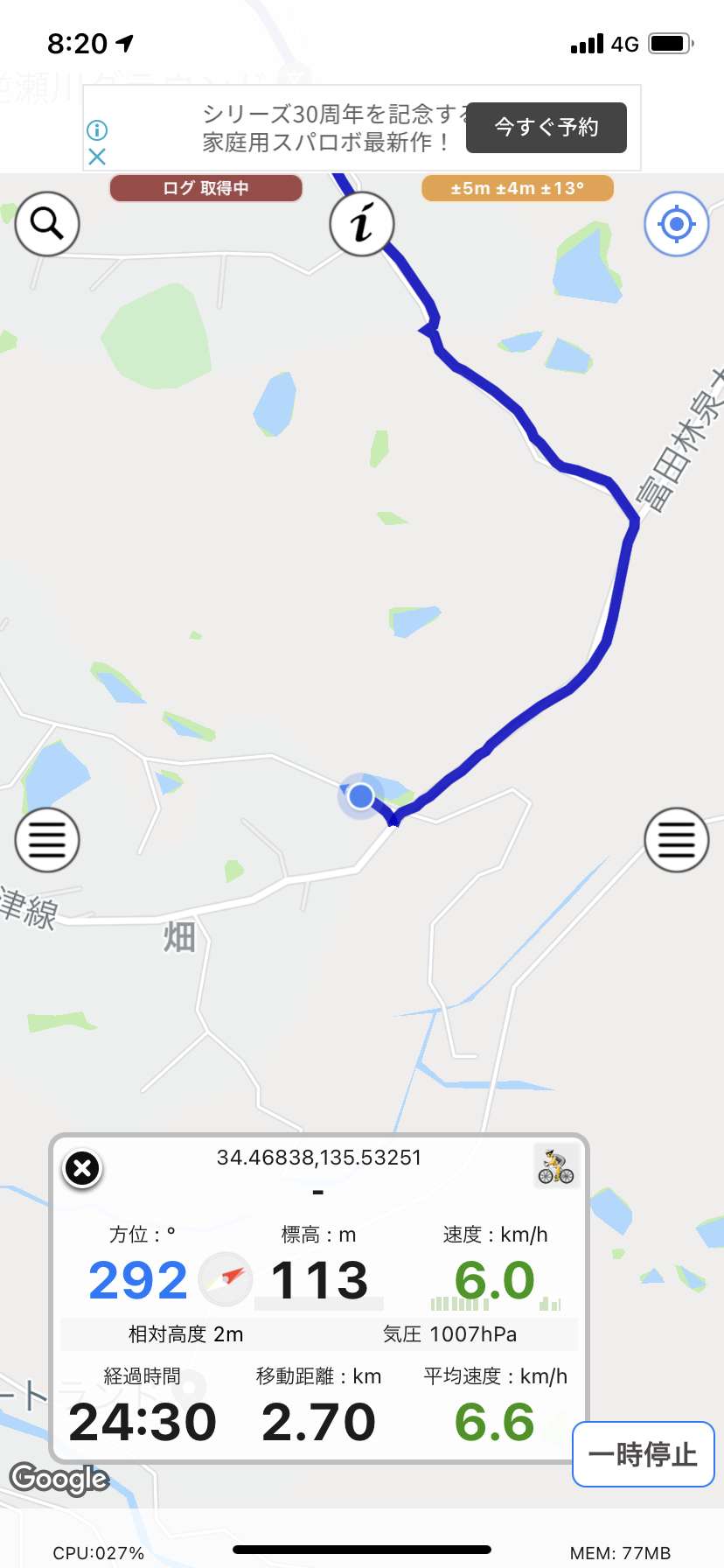Open the ad info icon
Screen dimensions: 724x1568
coord(97,130)
